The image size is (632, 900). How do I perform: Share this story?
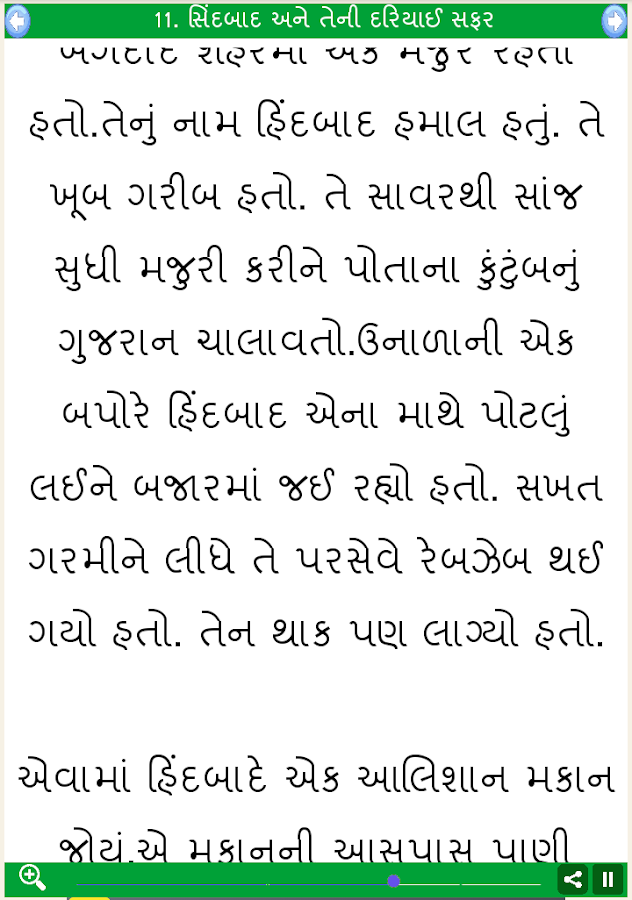[572, 880]
